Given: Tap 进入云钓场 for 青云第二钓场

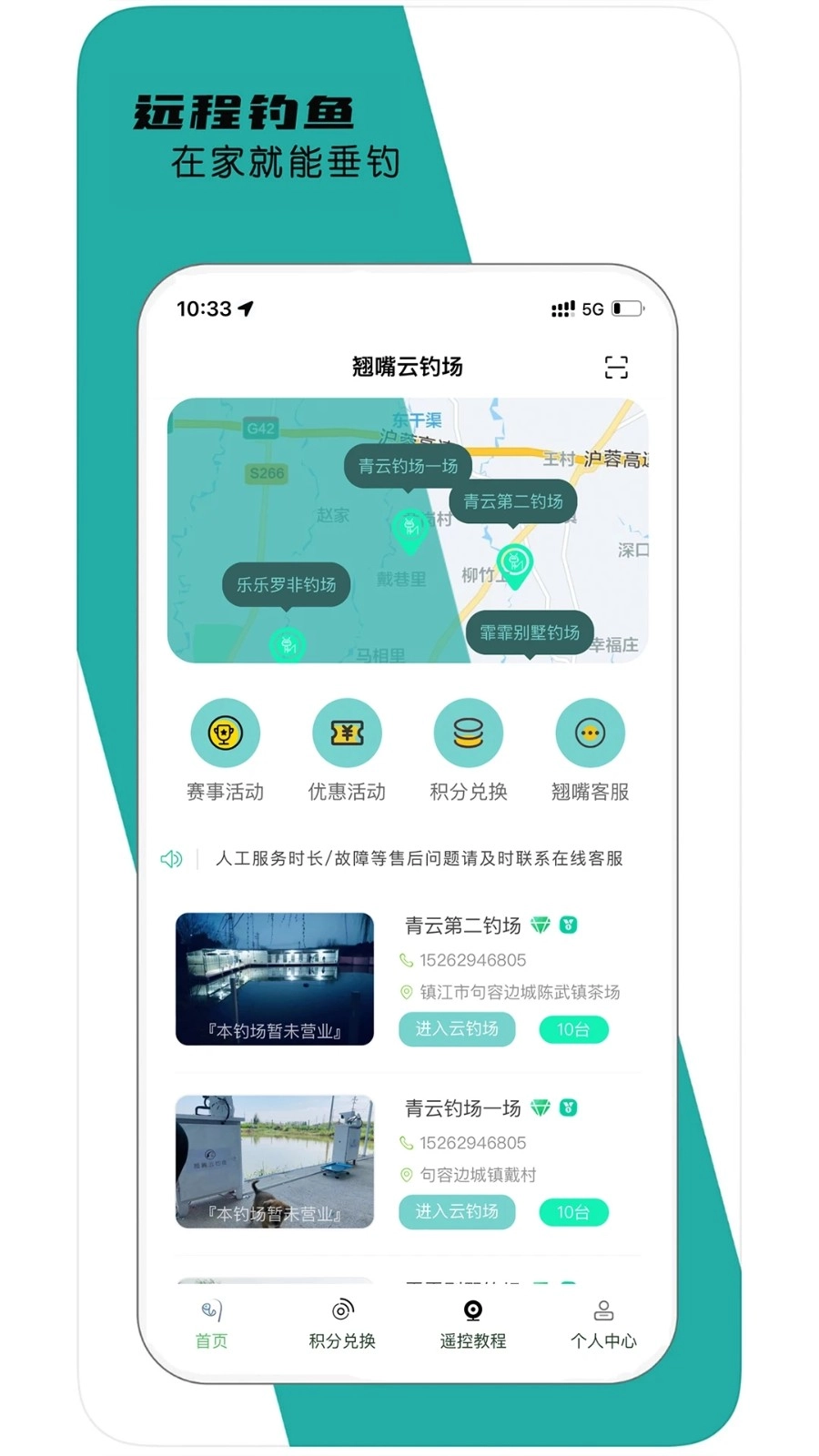Looking at the screenshot, I should tap(456, 1029).
